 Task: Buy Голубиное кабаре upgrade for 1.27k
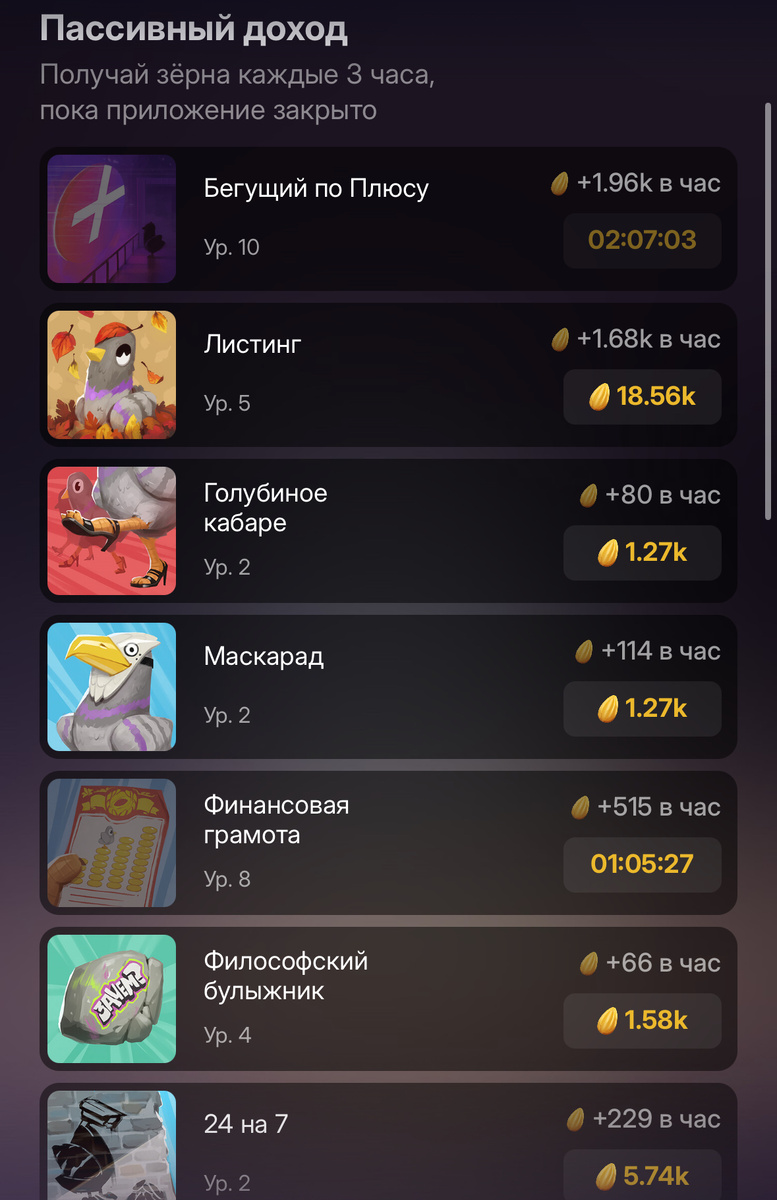click(642, 552)
